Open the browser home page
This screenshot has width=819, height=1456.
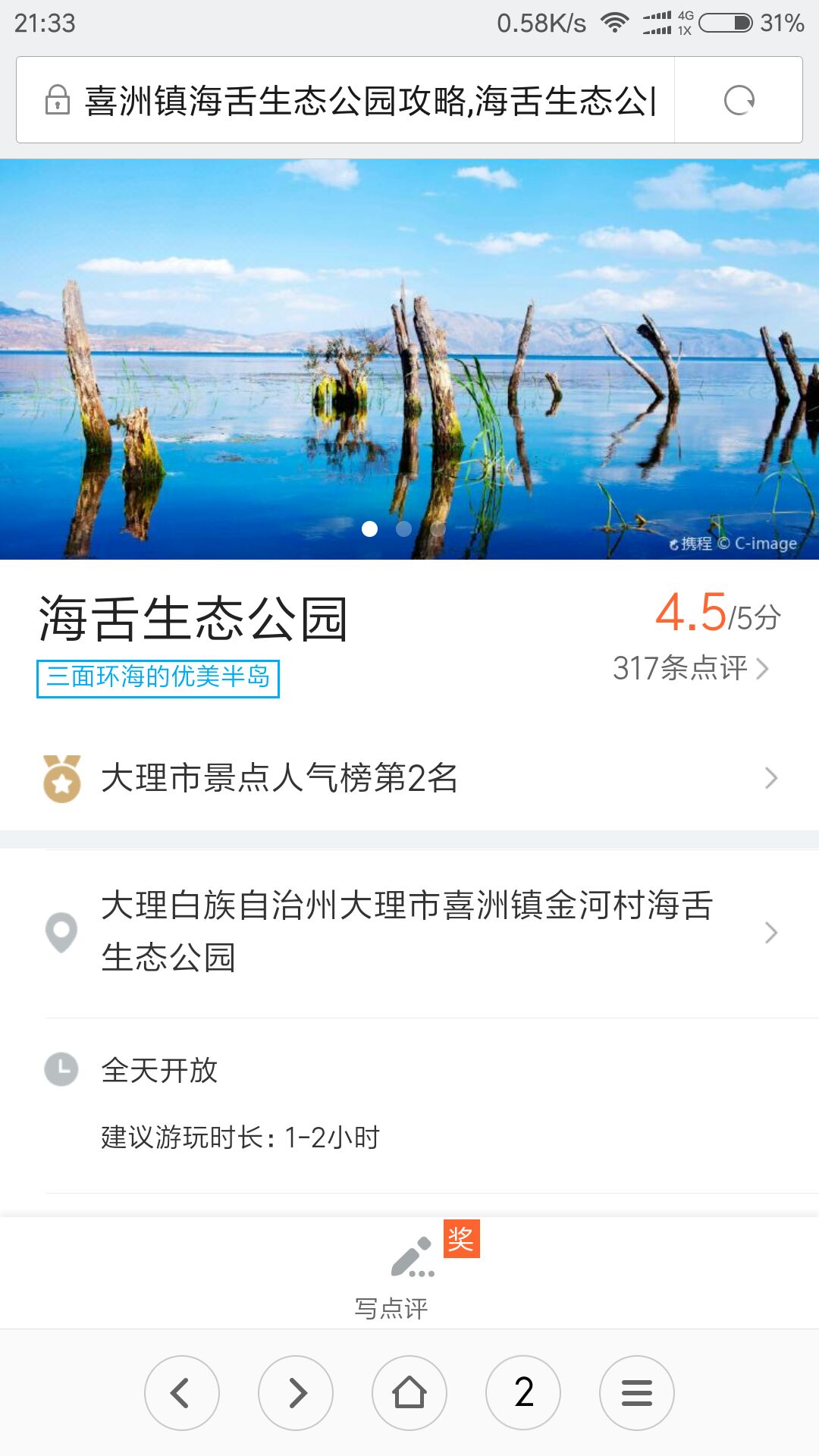(409, 1393)
